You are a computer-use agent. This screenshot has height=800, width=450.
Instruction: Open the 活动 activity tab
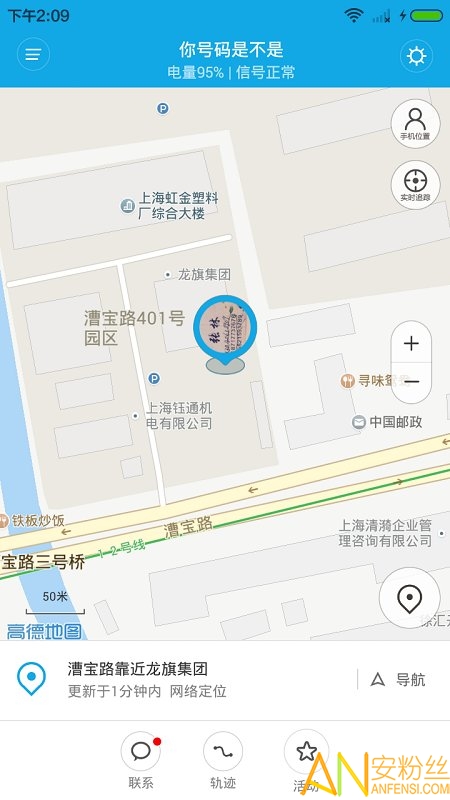pos(306,760)
